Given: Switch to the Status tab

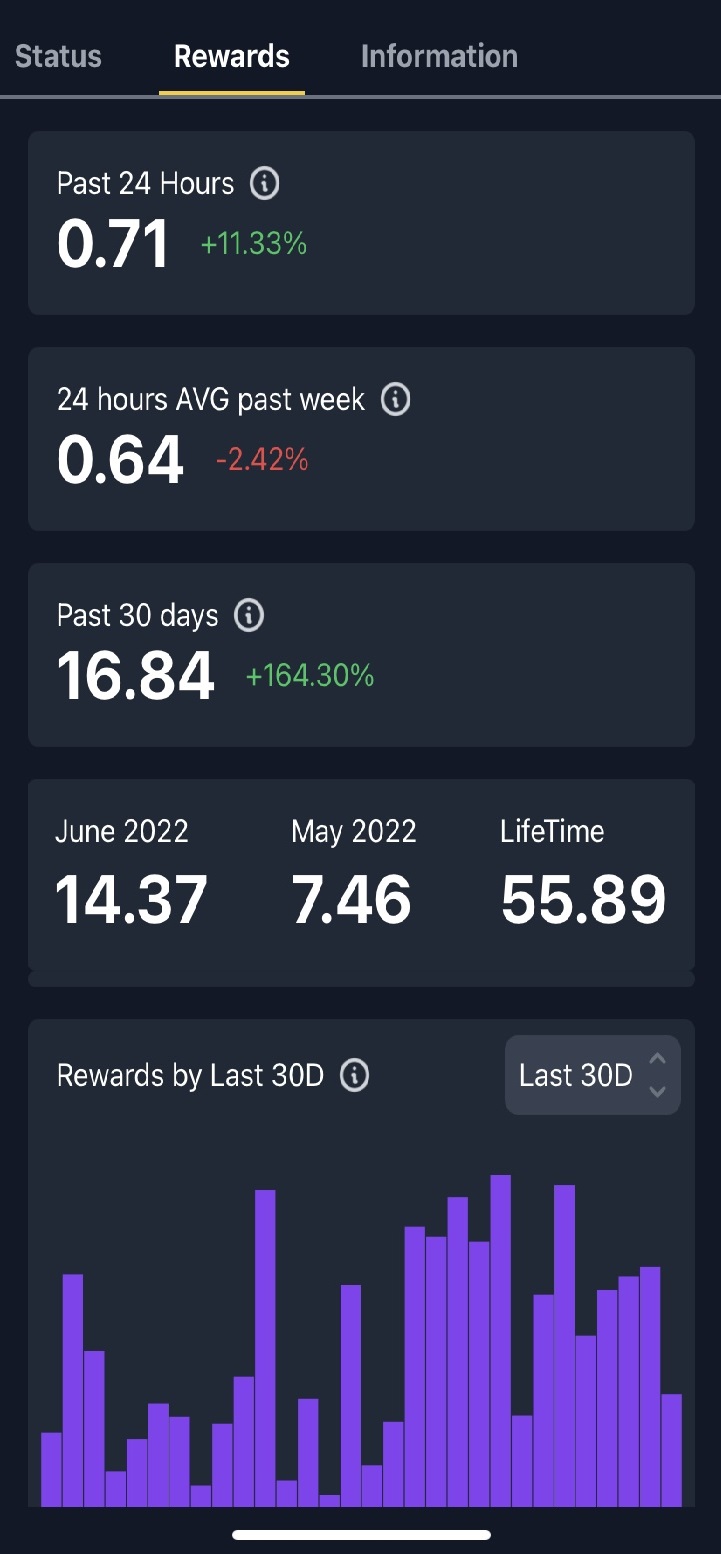Looking at the screenshot, I should click(58, 56).
